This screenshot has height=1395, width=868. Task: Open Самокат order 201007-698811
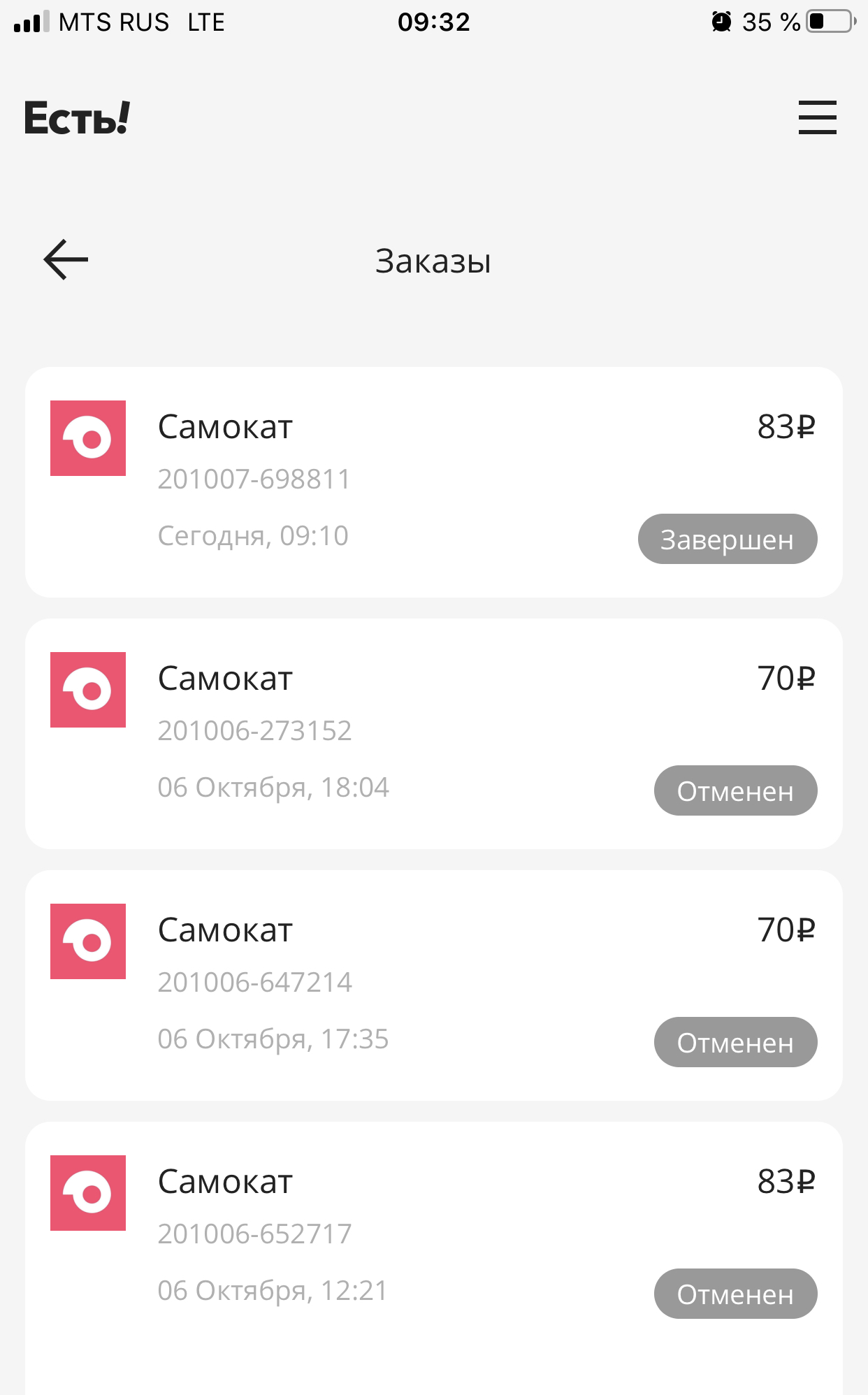[434, 482]
